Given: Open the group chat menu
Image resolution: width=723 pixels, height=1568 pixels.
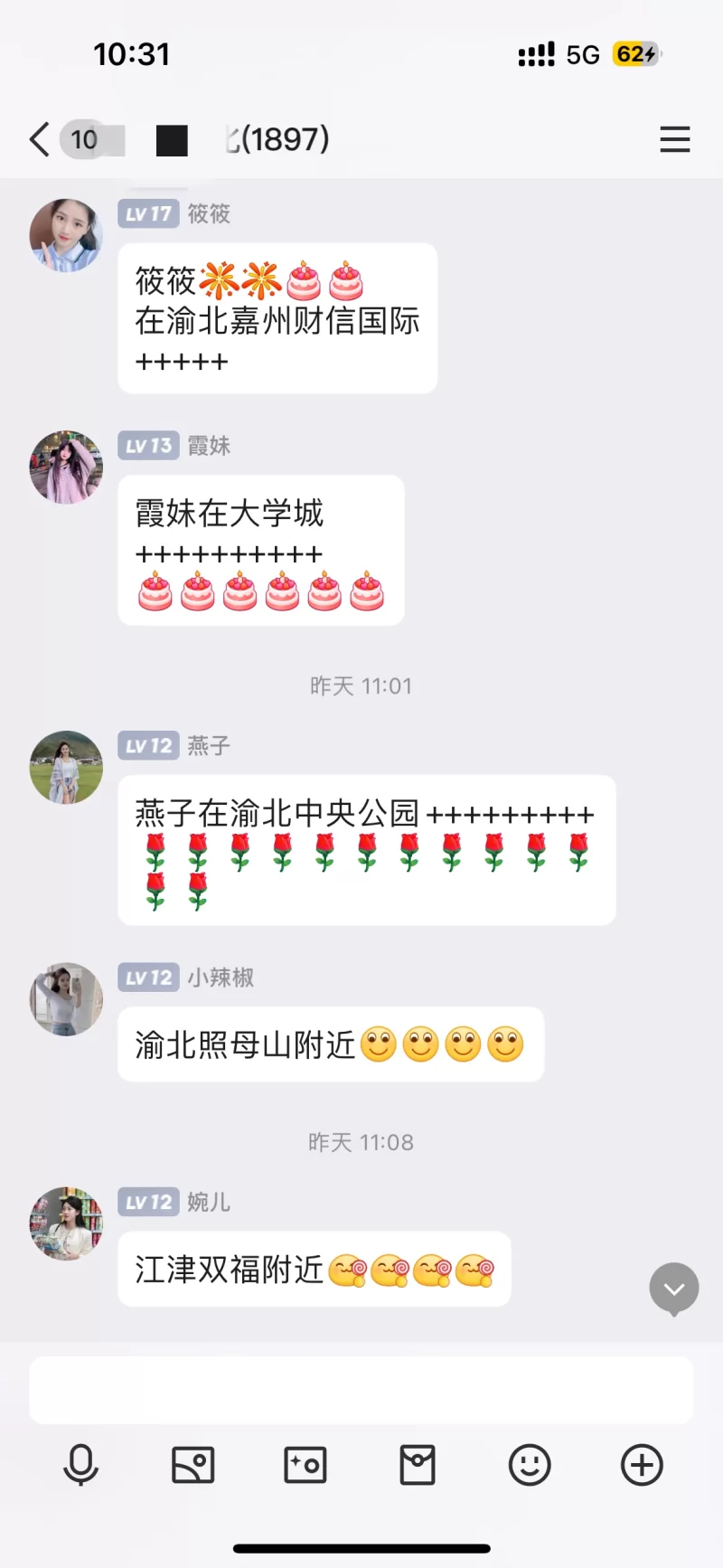Looking at the screenshot, I should click(674, 139).
